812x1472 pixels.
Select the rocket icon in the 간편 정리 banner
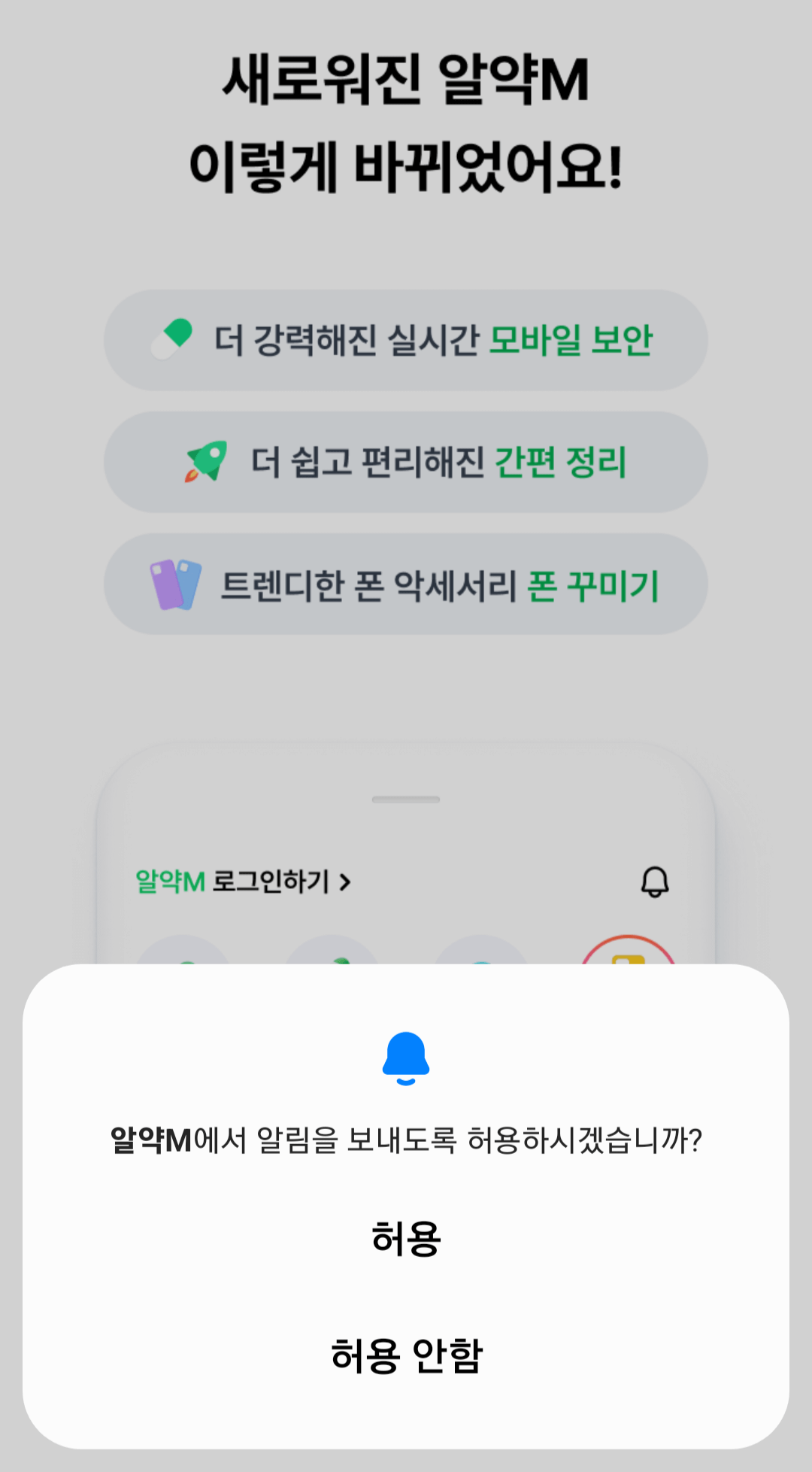tap(205, 462)
